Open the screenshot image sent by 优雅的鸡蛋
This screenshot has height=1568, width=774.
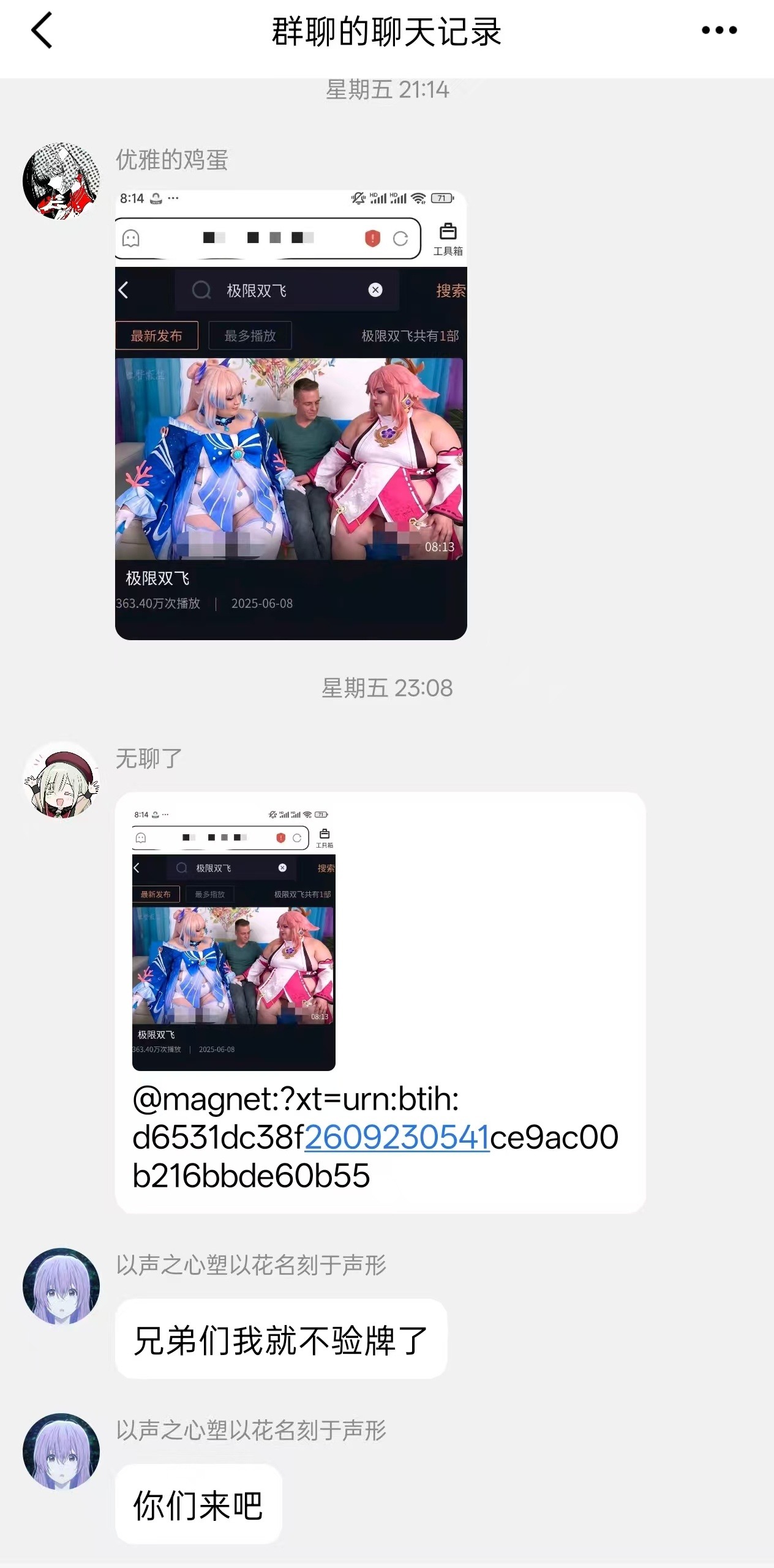(291, 415)
